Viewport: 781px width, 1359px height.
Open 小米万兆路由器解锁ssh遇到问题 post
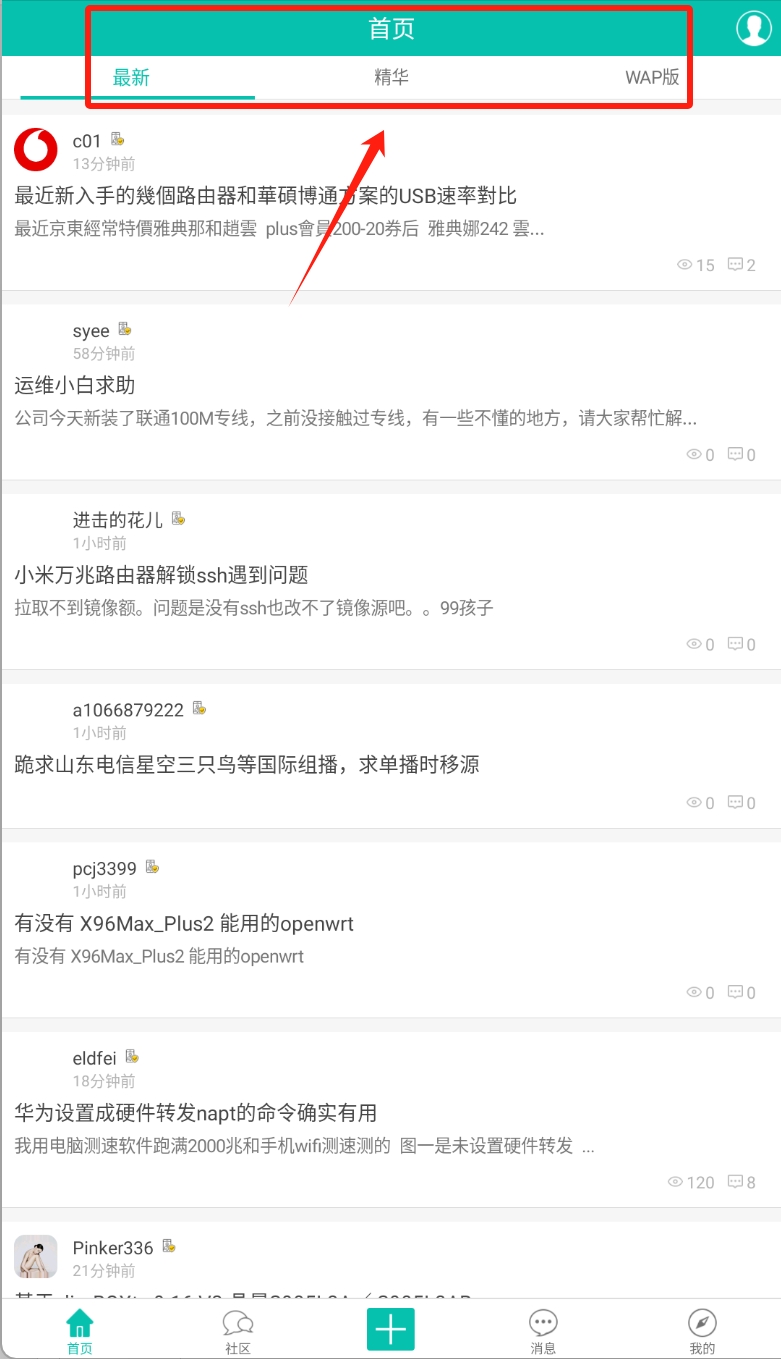point(161,575)
